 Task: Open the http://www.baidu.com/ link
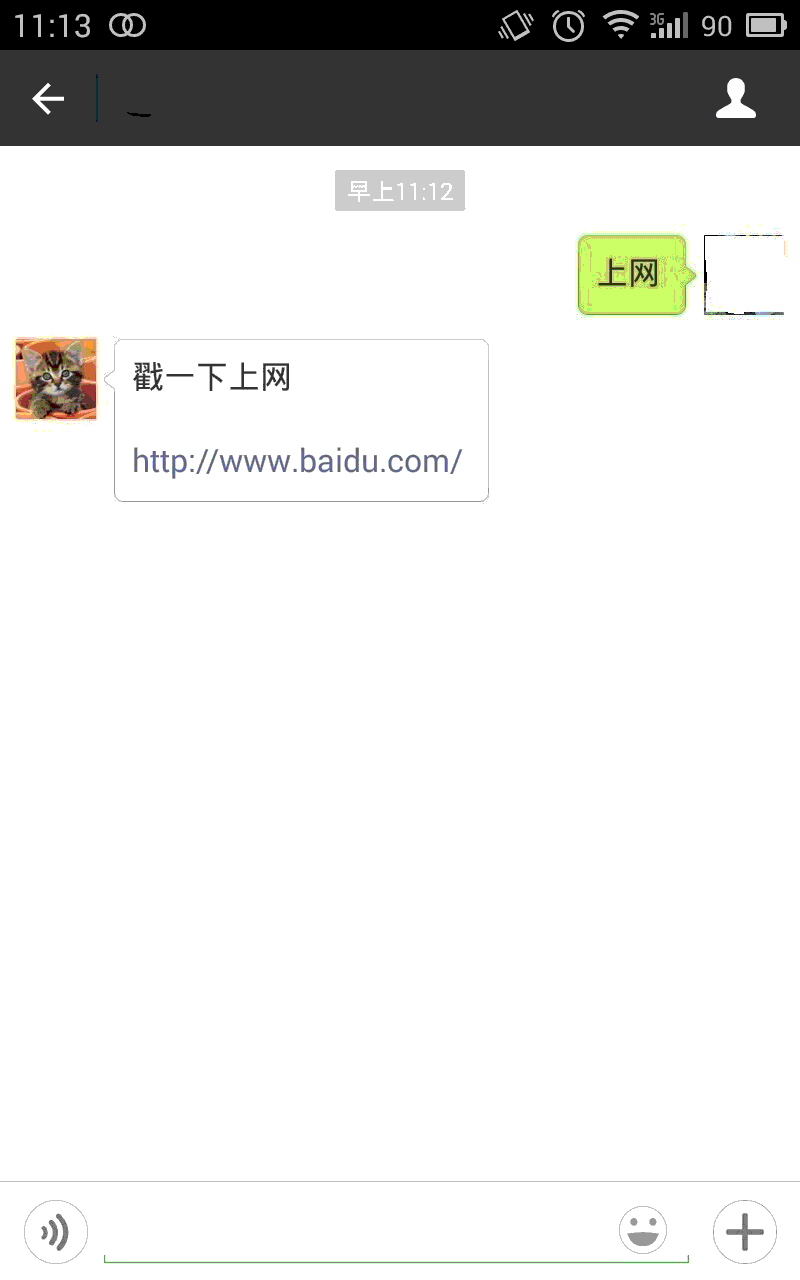click(297, 461)
